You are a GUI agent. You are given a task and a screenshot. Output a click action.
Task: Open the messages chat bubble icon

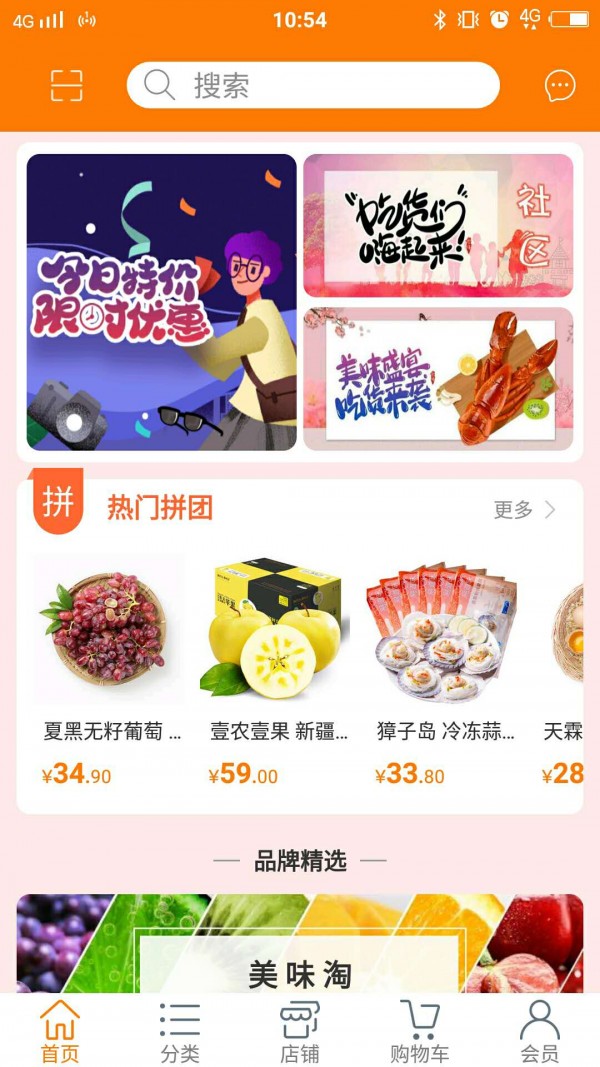[x=559, y=86]
